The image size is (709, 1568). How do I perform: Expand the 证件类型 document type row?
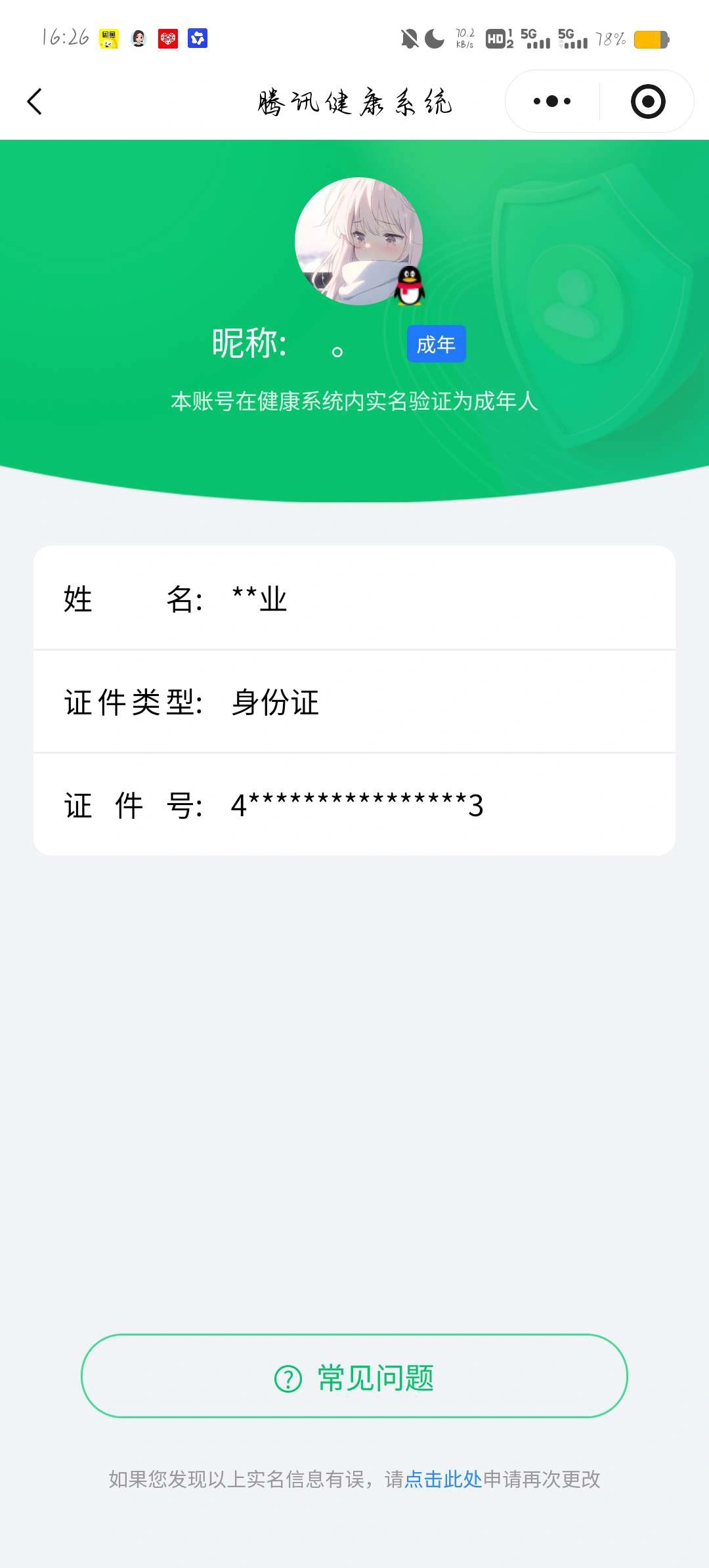coord(354,702)
